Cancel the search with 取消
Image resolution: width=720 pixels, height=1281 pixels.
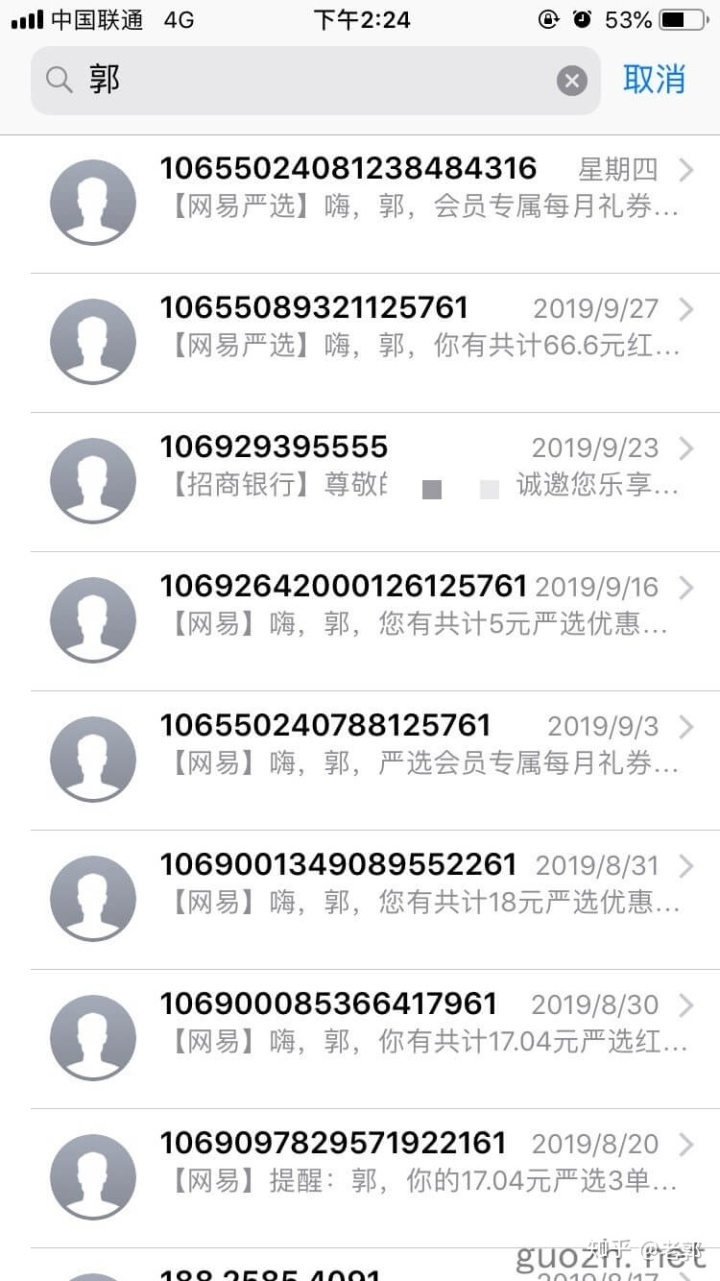coord(654,80)
